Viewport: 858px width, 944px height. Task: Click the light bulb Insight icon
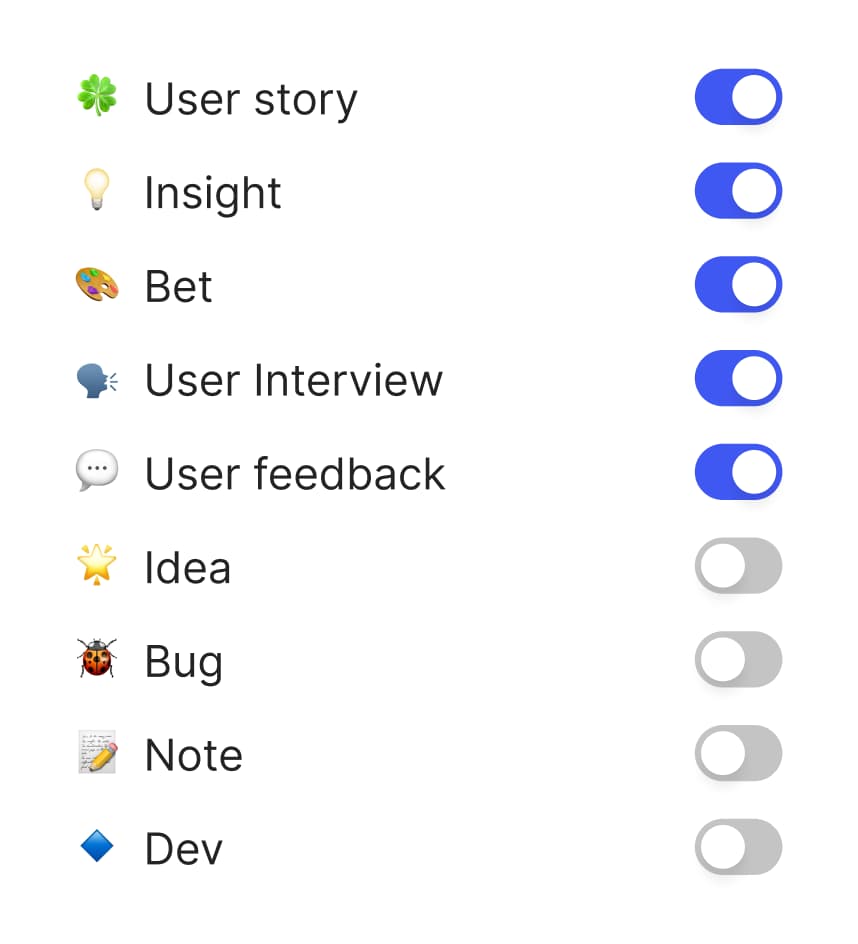(x=96, y=191)
